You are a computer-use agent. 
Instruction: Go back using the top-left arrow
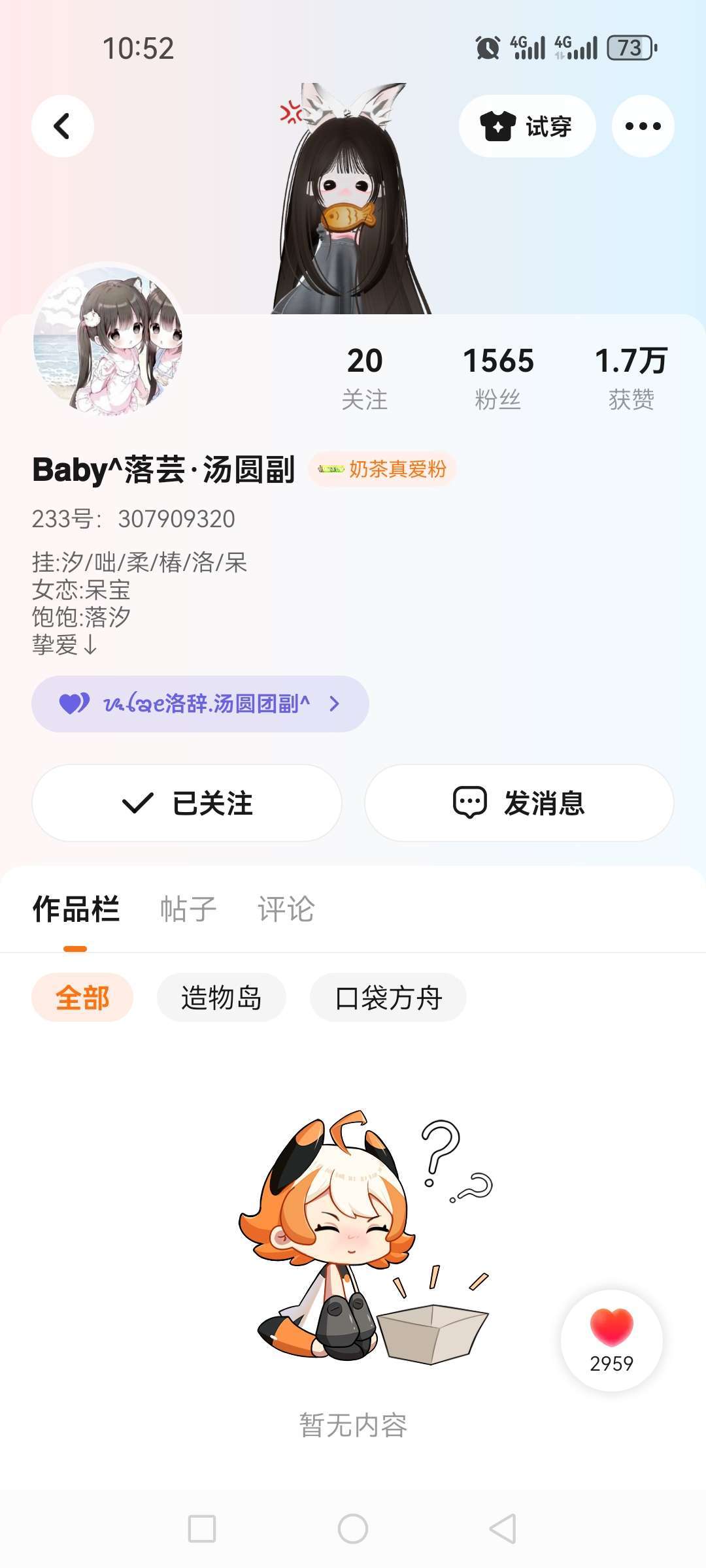(x=62, y=126)
